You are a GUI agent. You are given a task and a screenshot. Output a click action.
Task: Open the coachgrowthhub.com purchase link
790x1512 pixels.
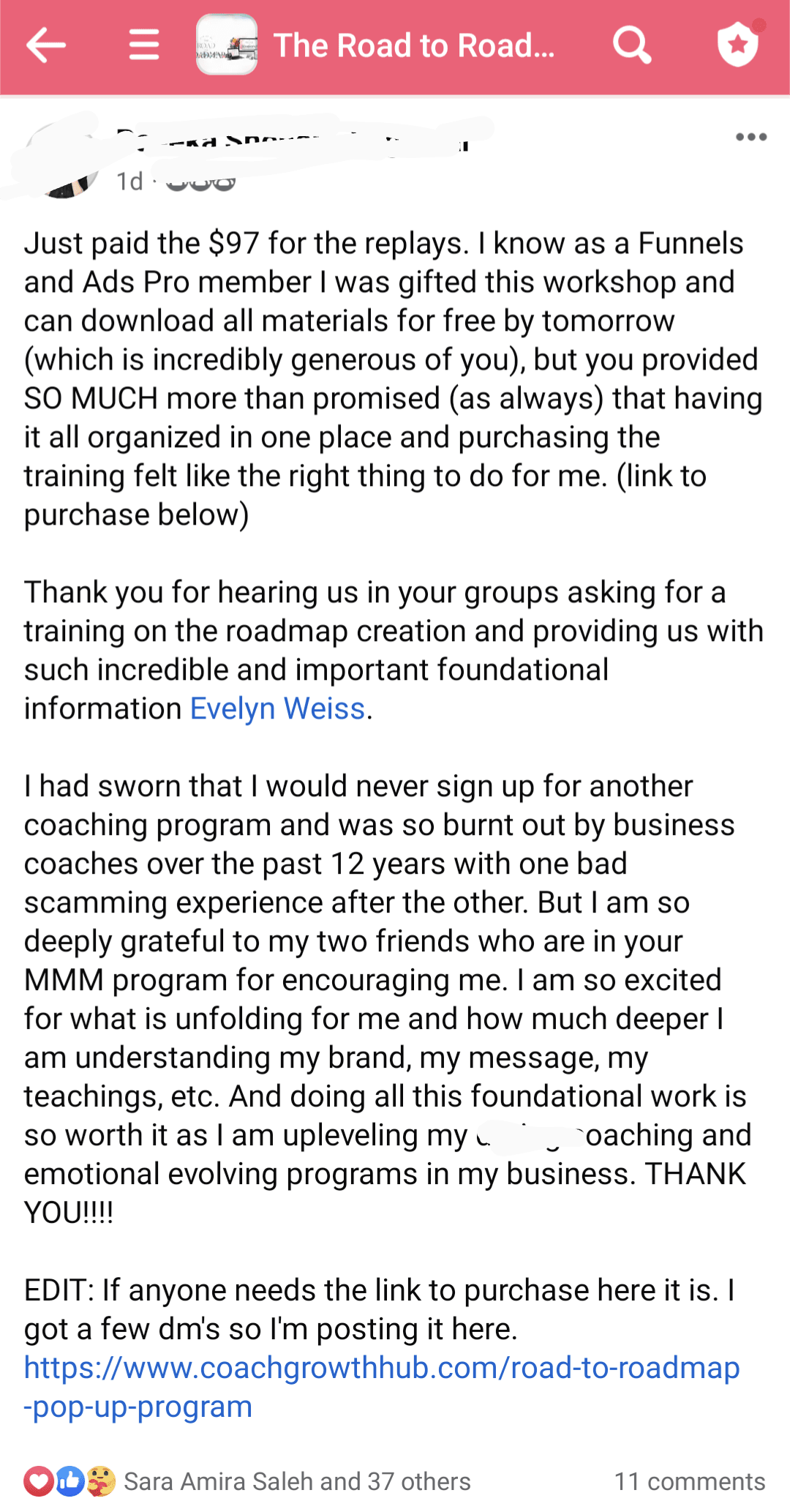pos(380,1368)
